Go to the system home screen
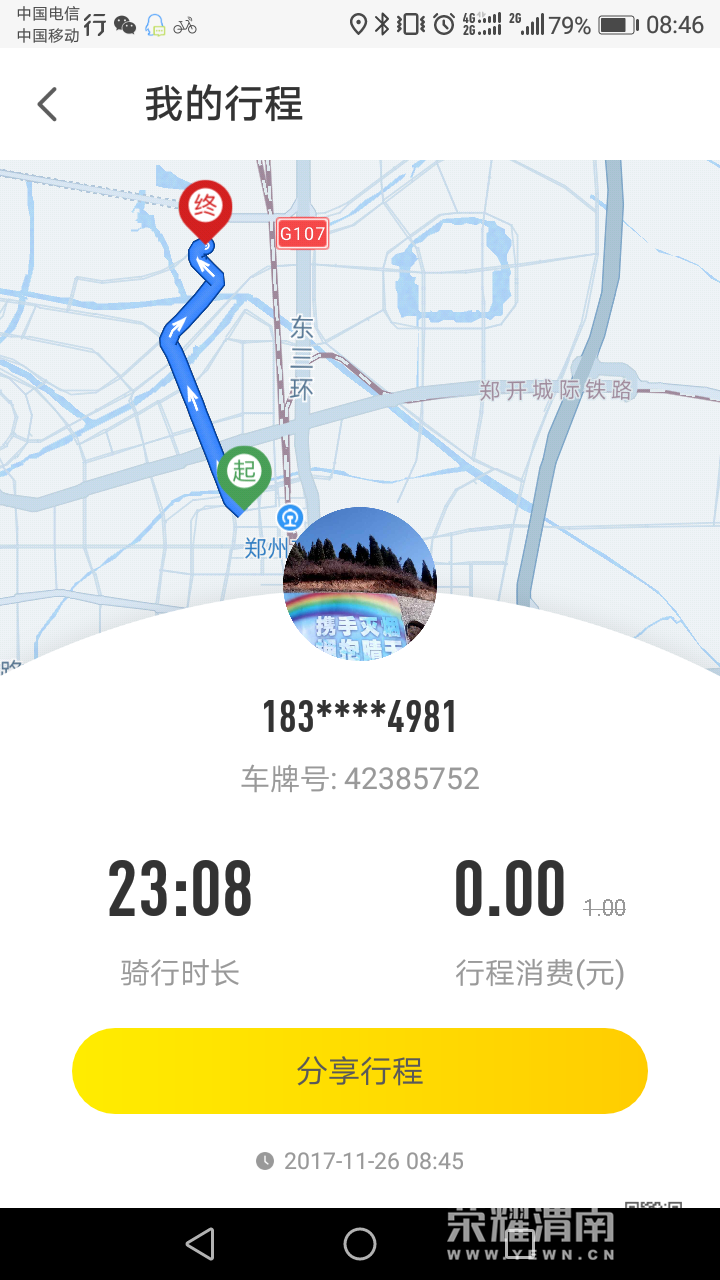Image resolution: width=720 pixels, height=1280 pixels. [x=360, y=1244]
